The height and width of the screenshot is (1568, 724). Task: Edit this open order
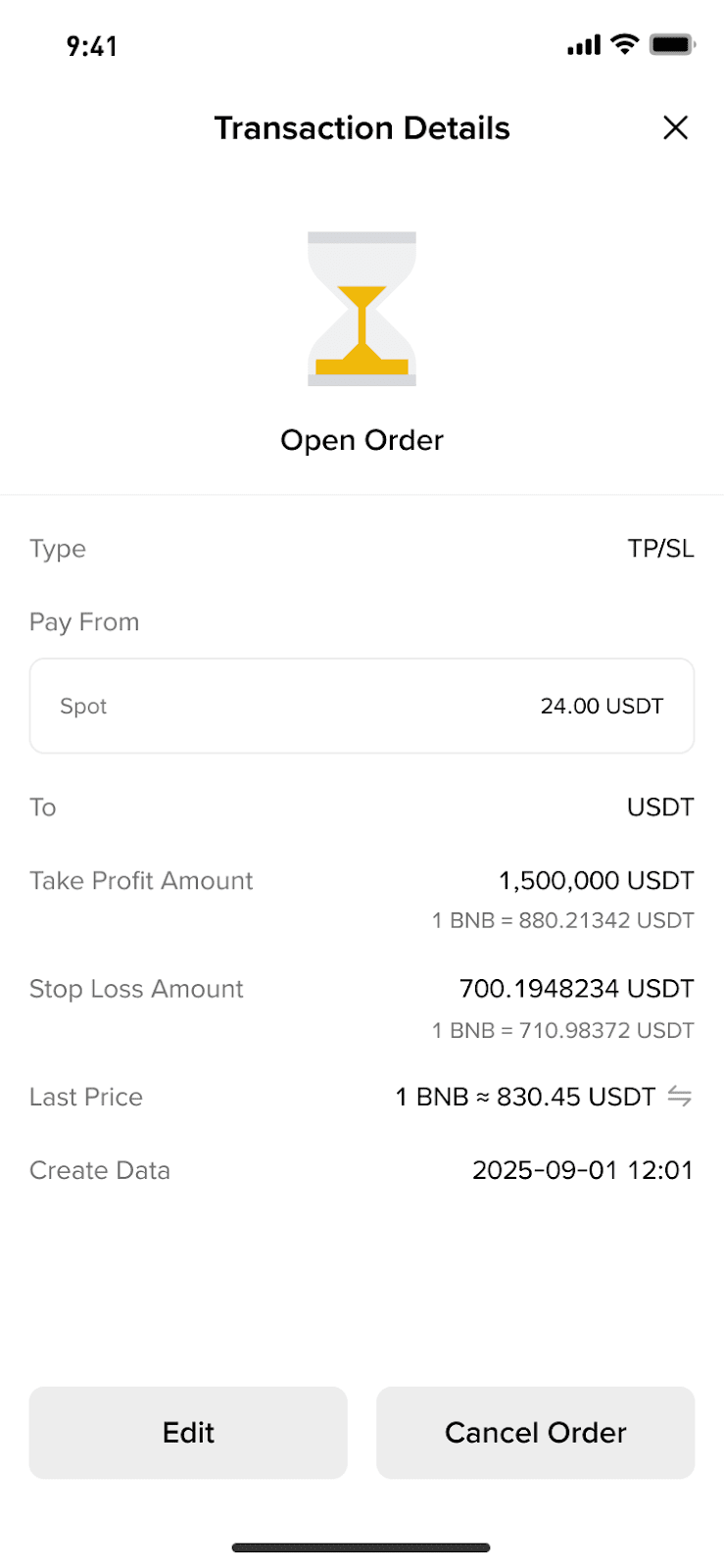tap(188, 1432)
